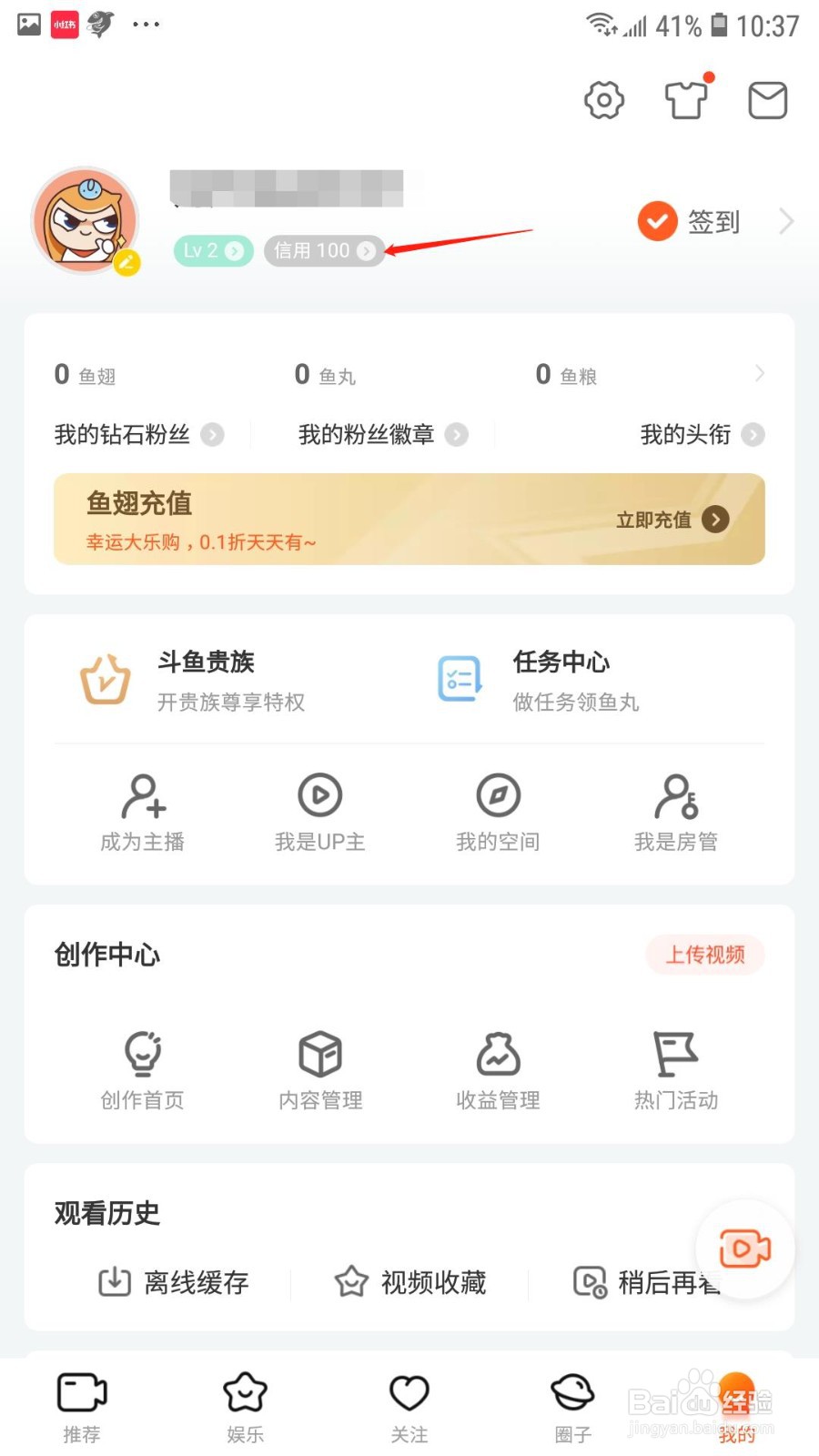
Task: Open 视频收藏 favorites
Action: click(410, 1282)
